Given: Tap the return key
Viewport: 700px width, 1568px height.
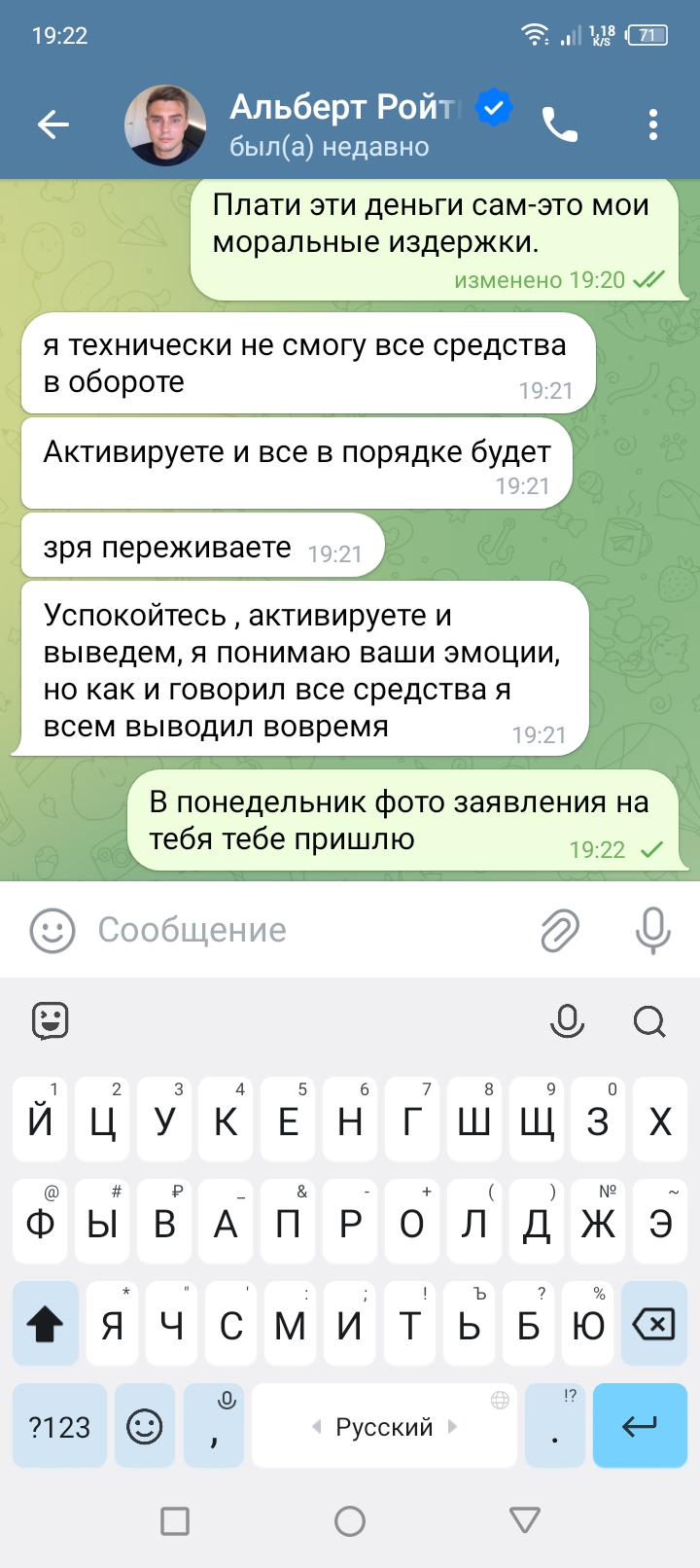Looking at the screenshot, I should 639,1426.
